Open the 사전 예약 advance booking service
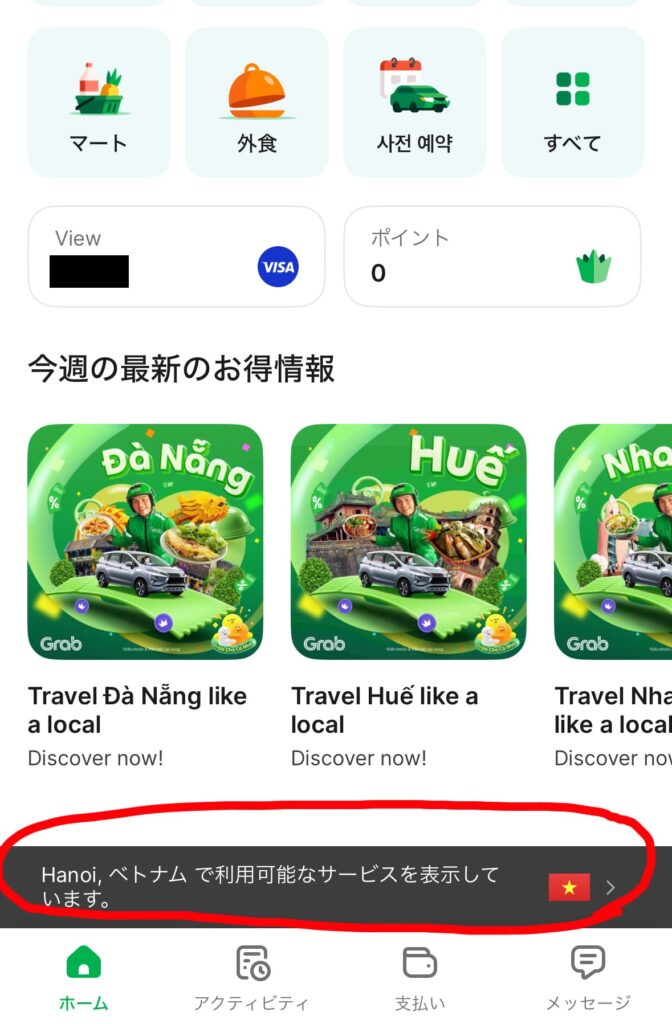672x1024 pixels. point(415,102)
